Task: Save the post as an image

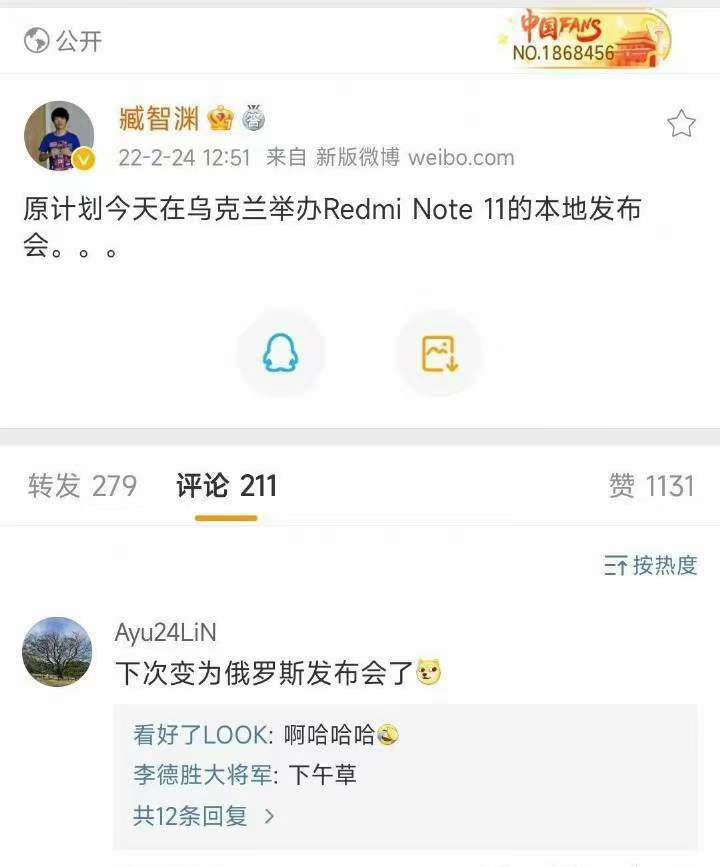Action: [x=439, y=353]
